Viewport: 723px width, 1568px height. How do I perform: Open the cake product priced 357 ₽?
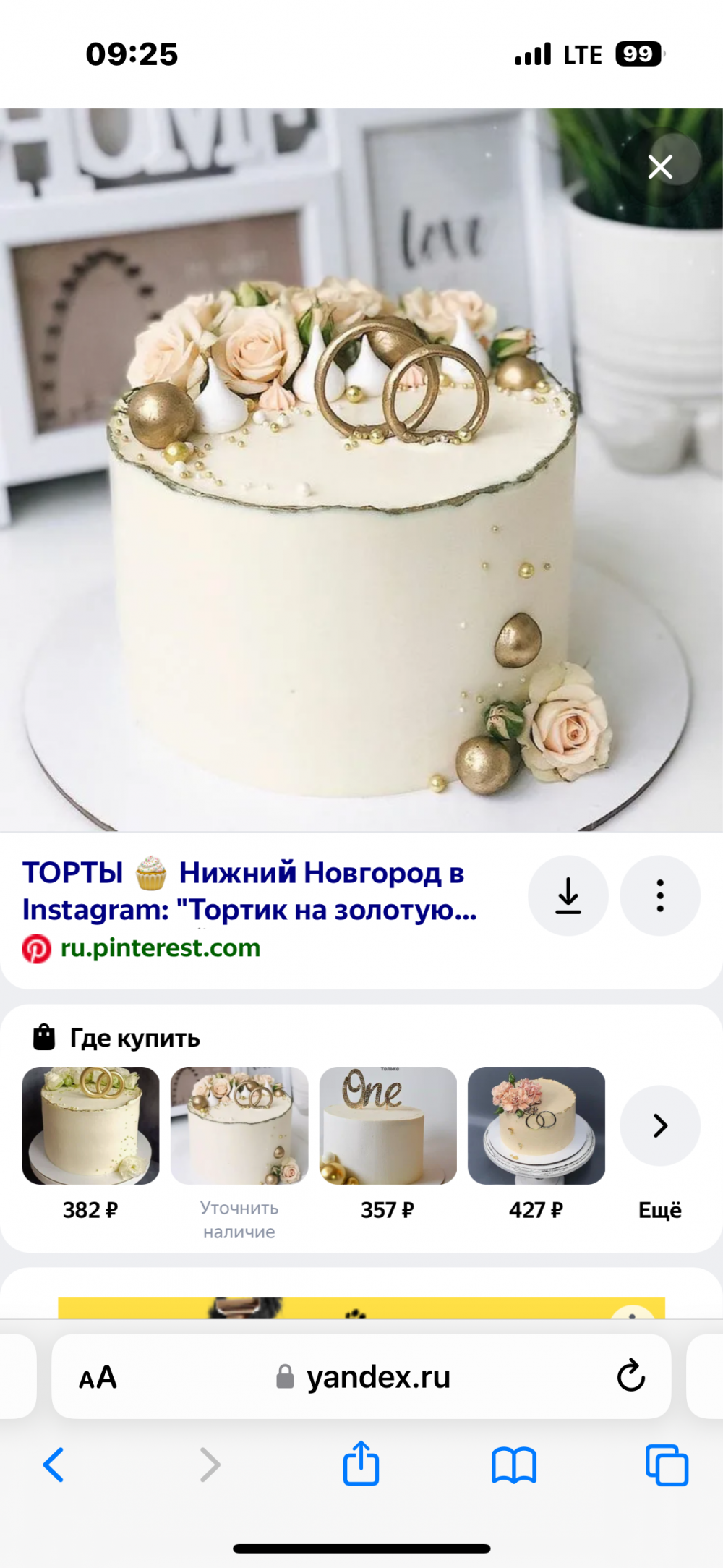point(388,1125)
